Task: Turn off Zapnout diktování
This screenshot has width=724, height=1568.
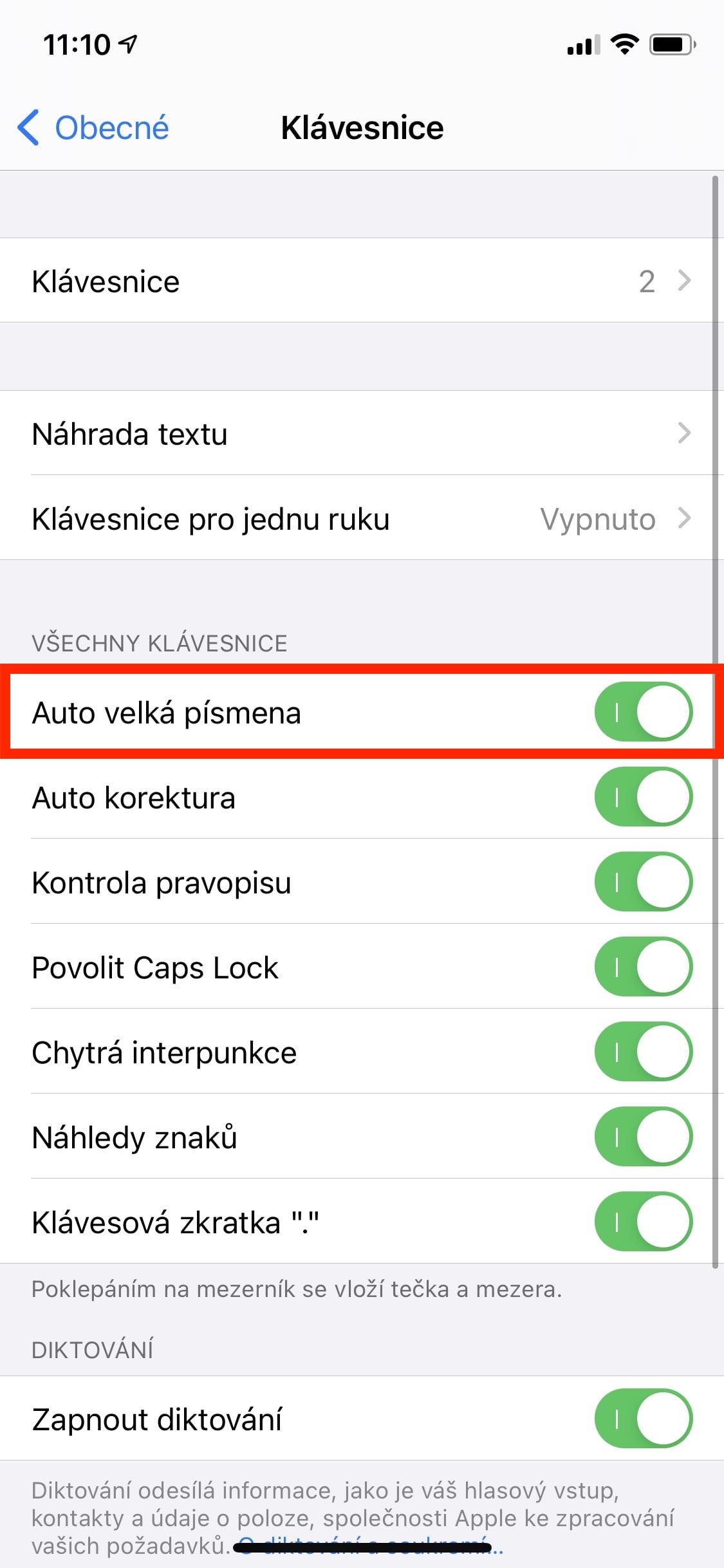Action: pos(643,1419)
